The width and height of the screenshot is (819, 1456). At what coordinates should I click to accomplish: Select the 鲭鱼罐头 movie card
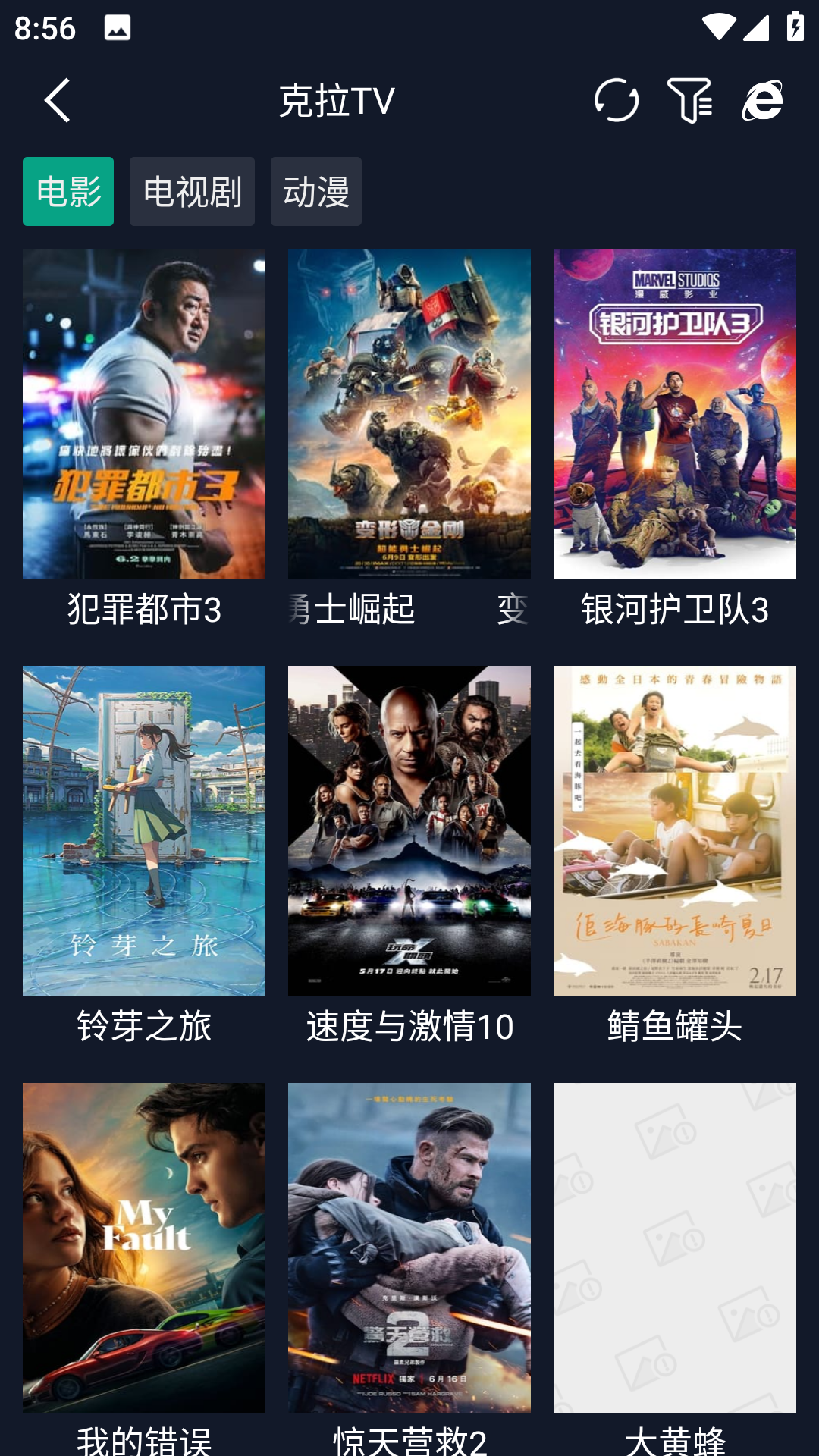point(675,831)
